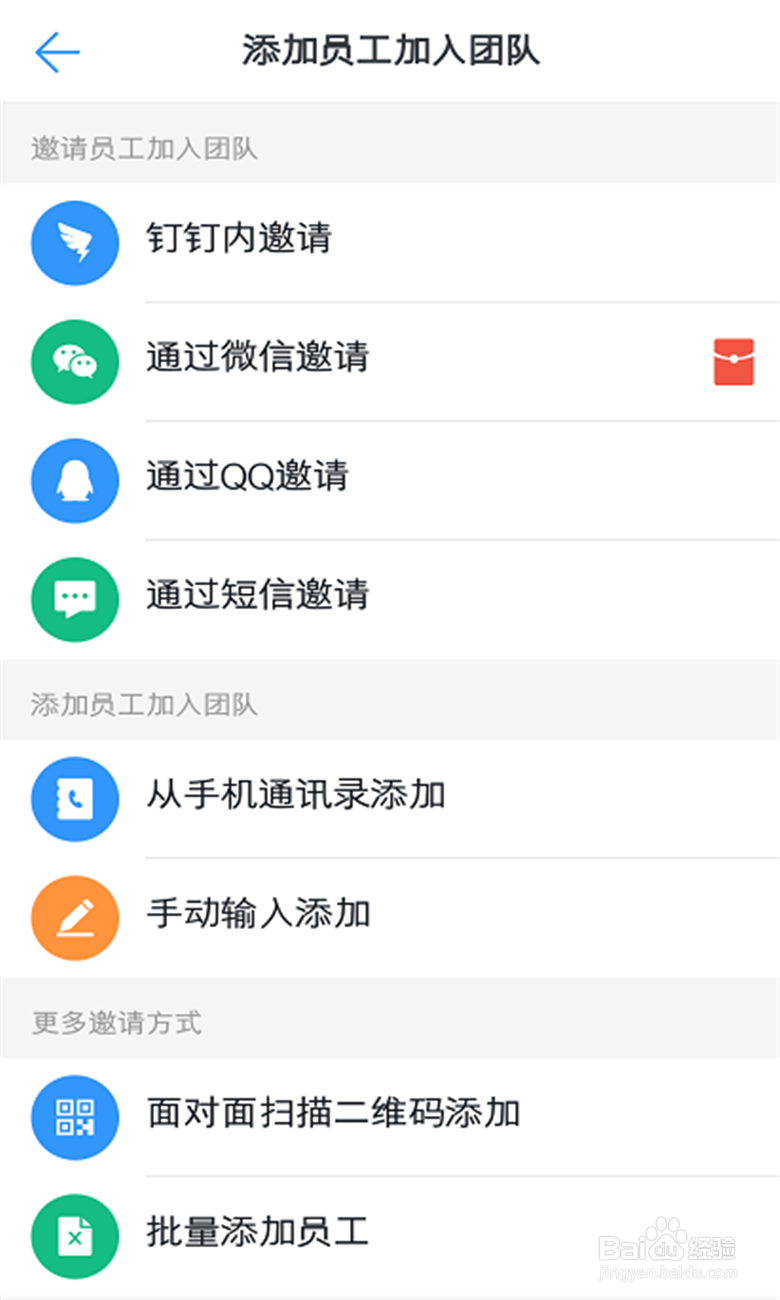Screen dimensions: 780x1300
Task: Tap the blue back arrow
Action: point(57,51)
